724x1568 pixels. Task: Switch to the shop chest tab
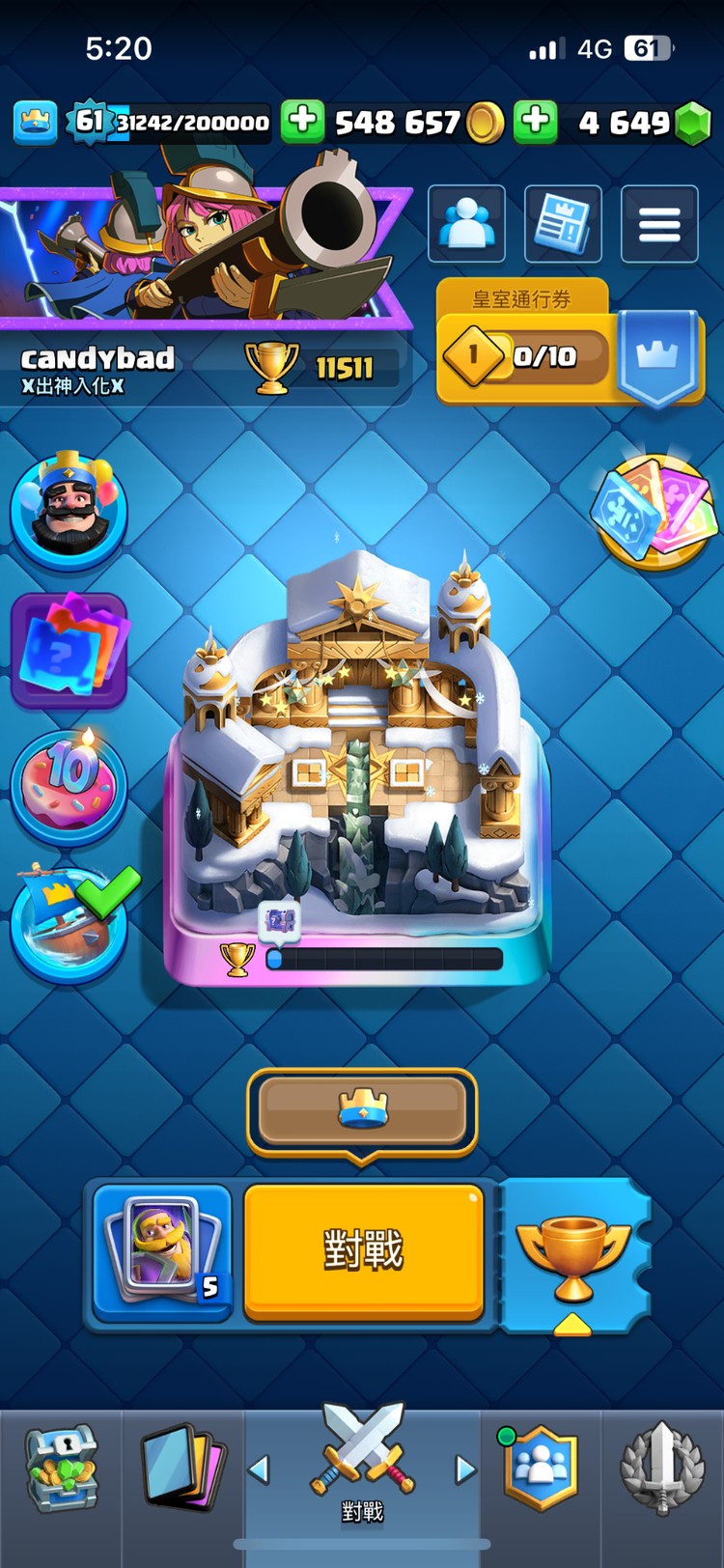[x=61, y=1468]
